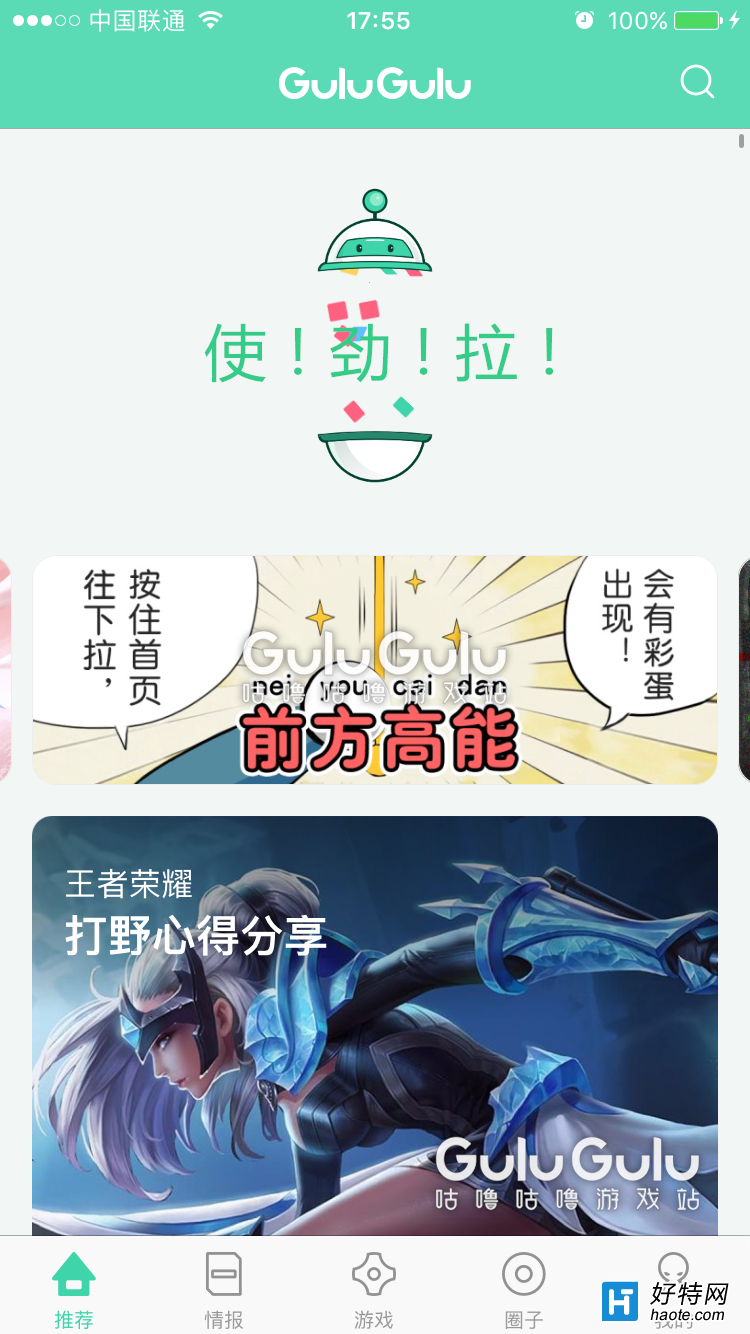Open the 王者荣耀 打野心得分享 card

pyautogui.click(x=375, y=1025)
